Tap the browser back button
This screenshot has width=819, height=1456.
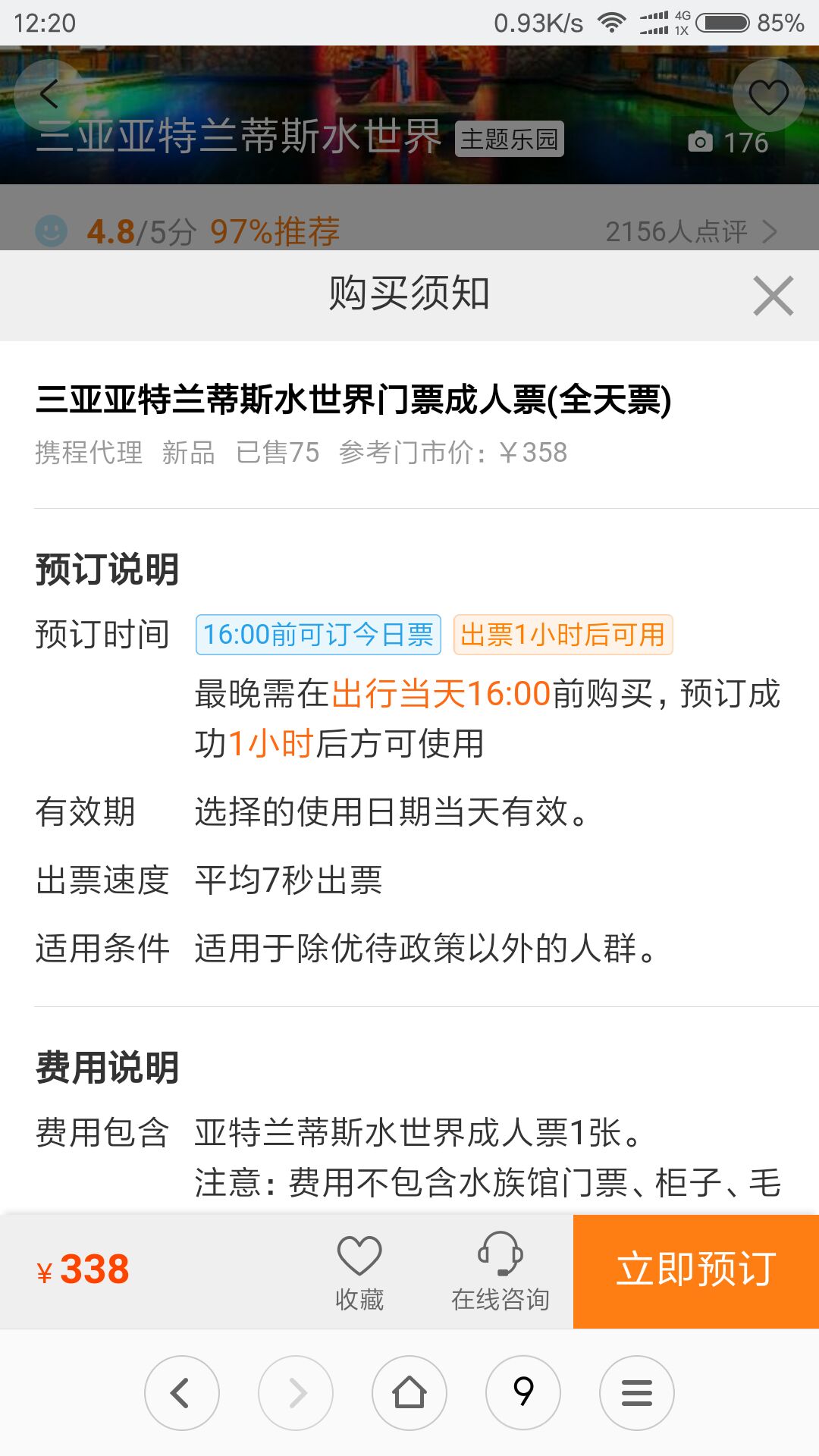coord(182,1393)
